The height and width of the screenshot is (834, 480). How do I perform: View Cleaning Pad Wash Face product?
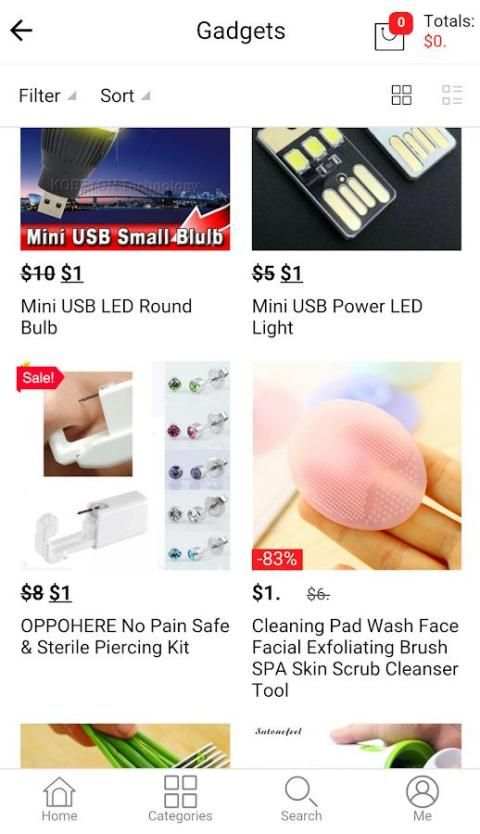click(x=357, y=530)
